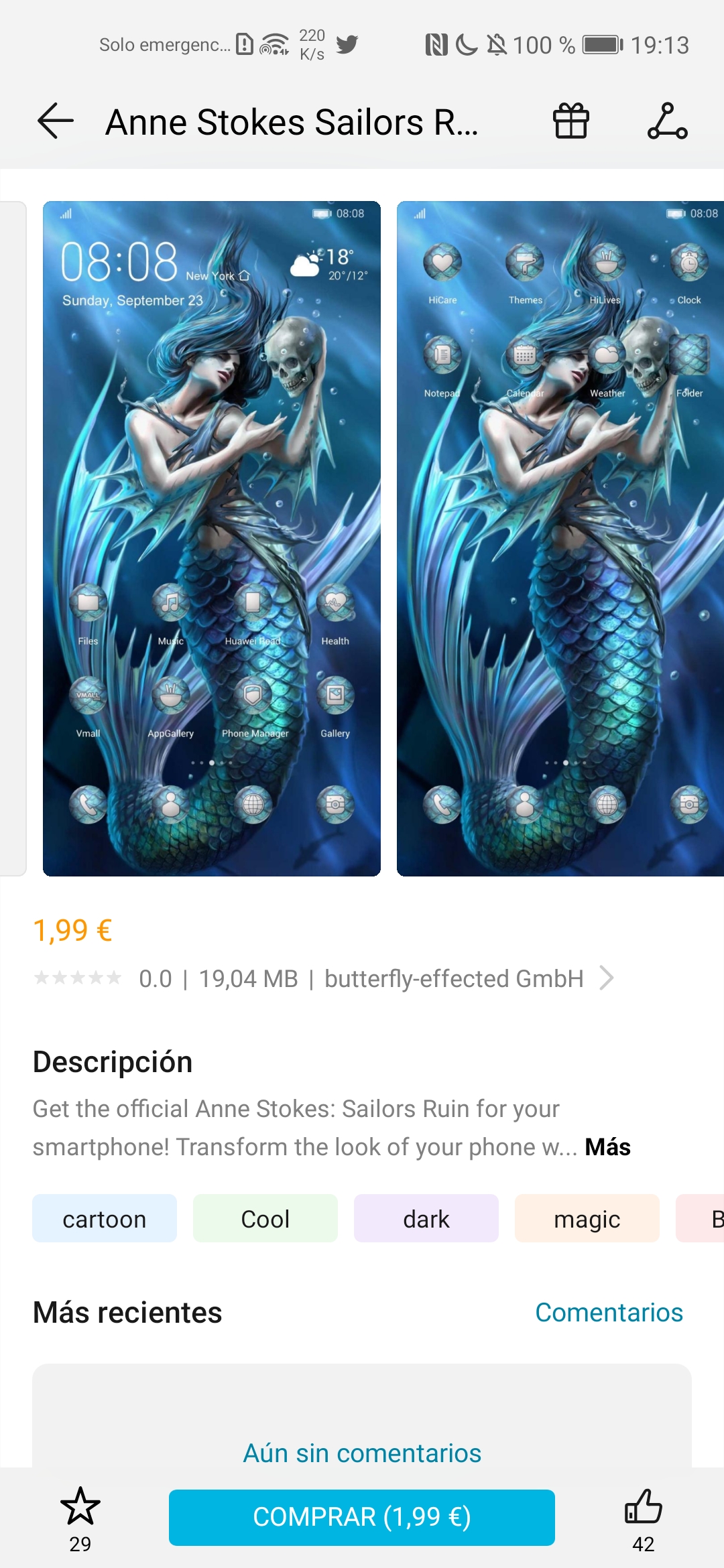Open the home screen icons preview image

560,539
